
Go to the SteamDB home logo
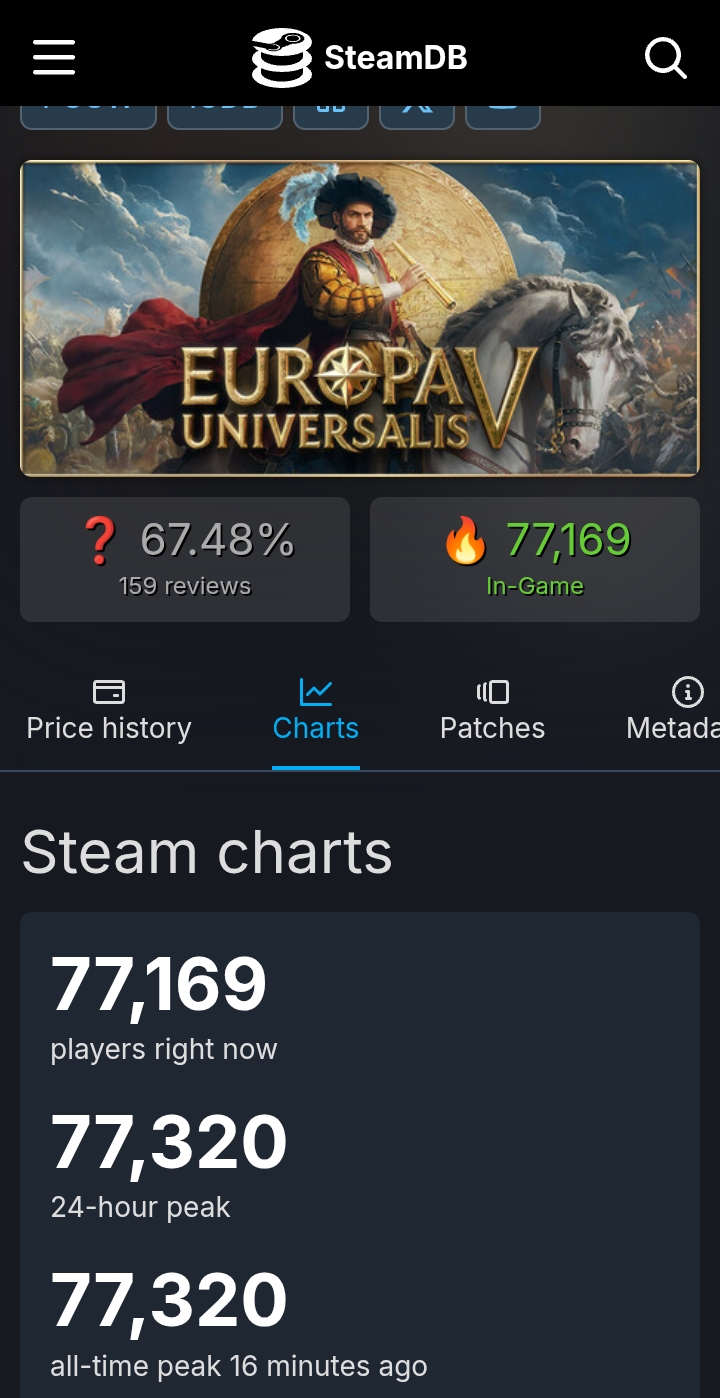pyautogui.click(x=359, y=57)
